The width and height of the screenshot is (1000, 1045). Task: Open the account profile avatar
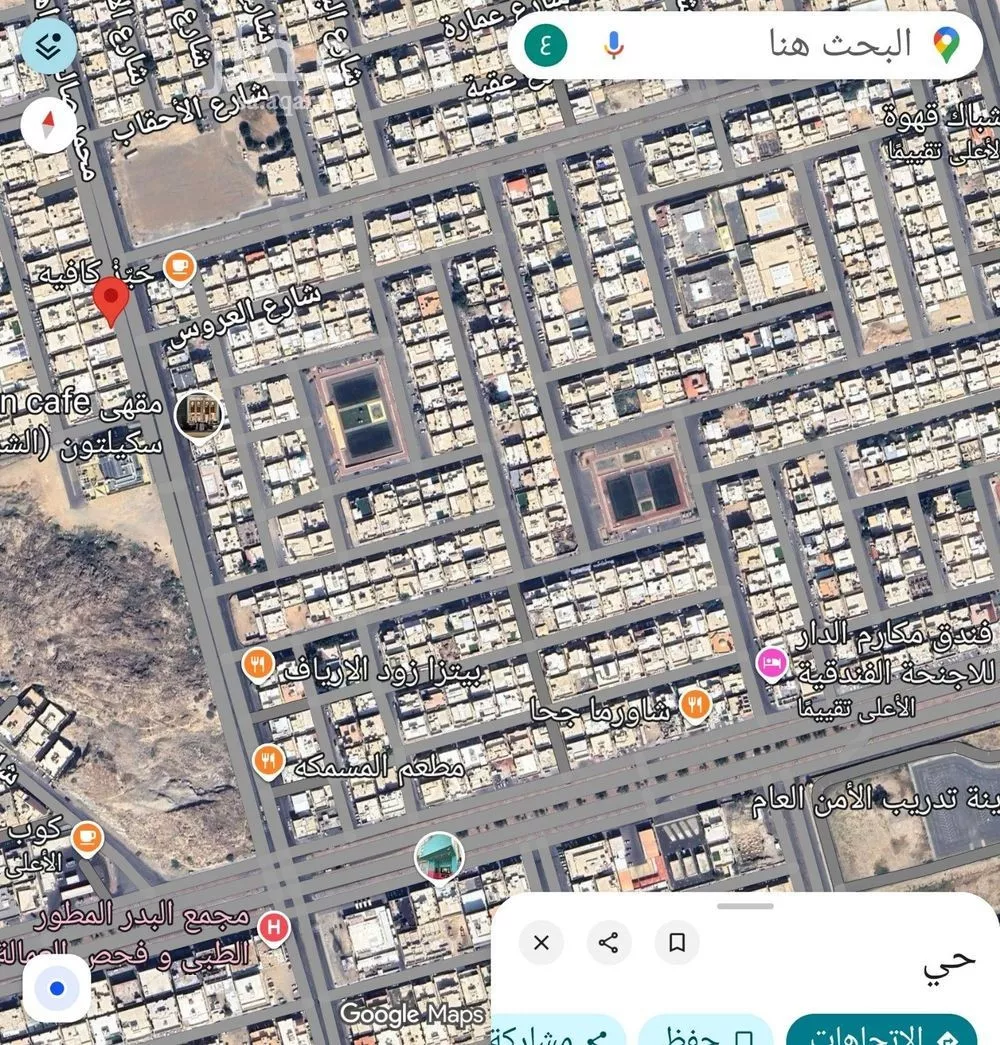tap(546, 45)
